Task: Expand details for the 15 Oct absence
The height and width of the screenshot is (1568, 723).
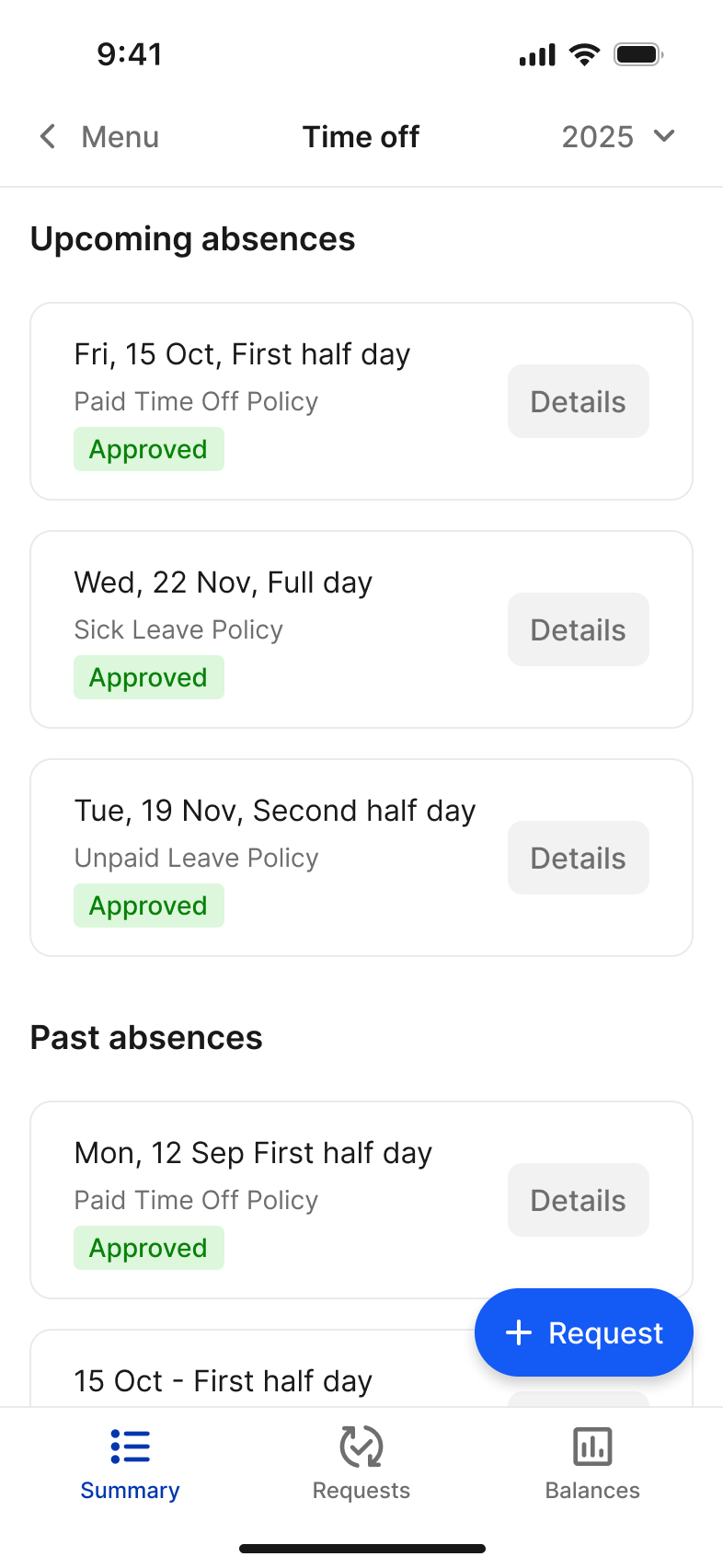Action: pyautogui.click(x=578, y=401)
